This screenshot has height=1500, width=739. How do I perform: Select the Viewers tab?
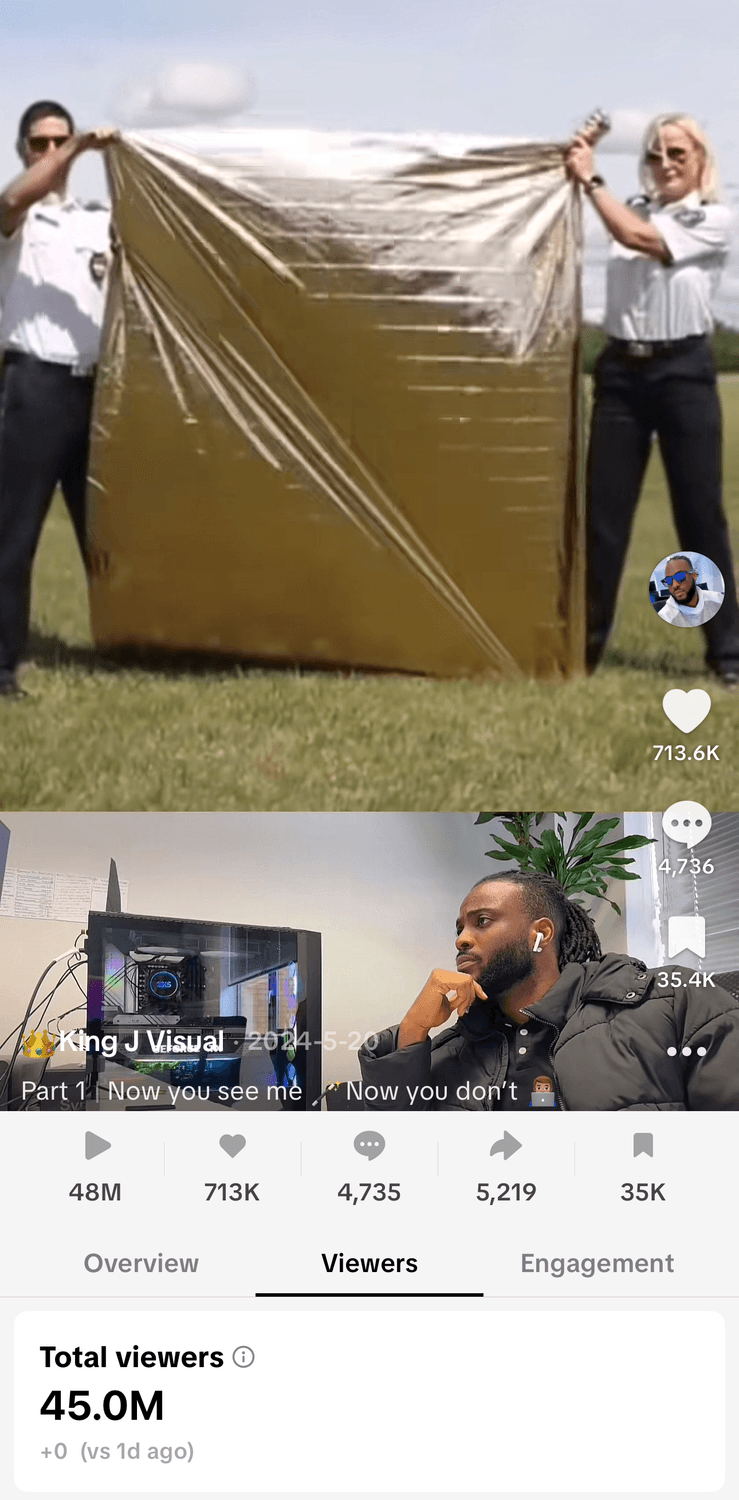point(369,1263)
